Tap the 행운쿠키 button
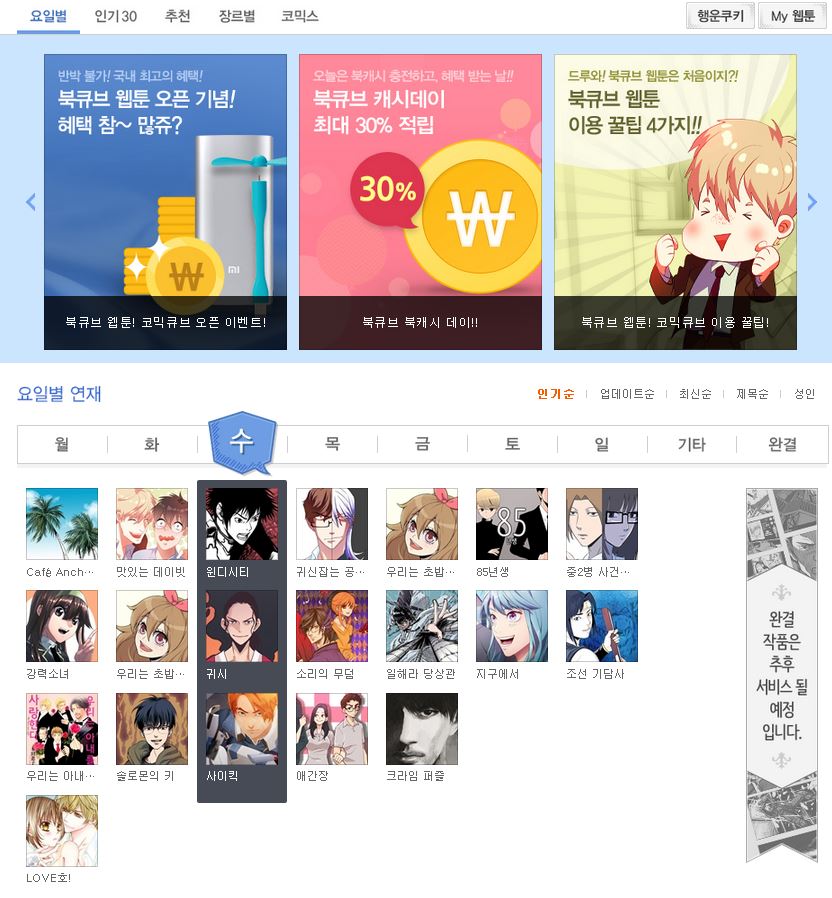832x898 pixels. (x=720, y=16)
